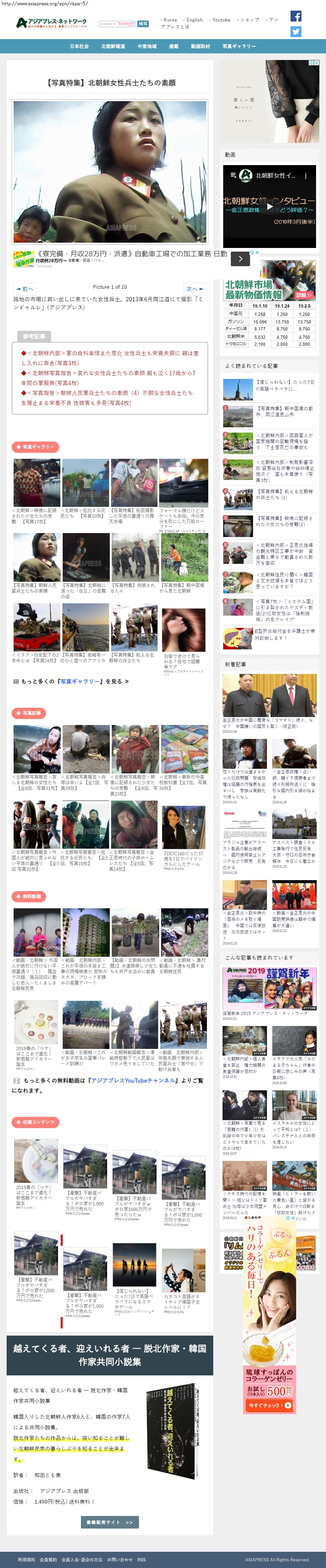The width and height of the screenshot is (326, 1568).
Task: Play the 北朝鮮女性インタビュー video
Action: point(269,206)
